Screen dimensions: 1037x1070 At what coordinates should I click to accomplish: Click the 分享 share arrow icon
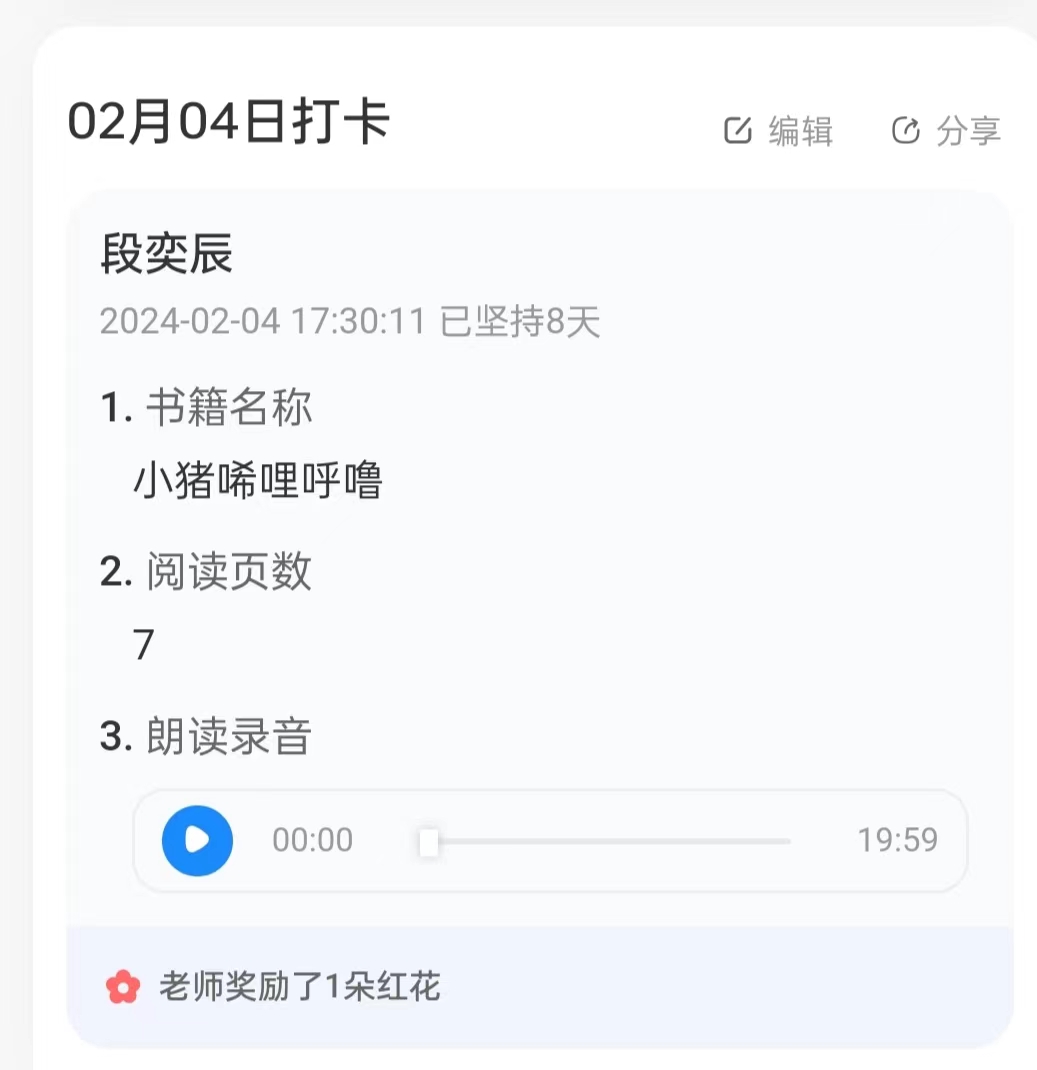click(x=905, y=130)
